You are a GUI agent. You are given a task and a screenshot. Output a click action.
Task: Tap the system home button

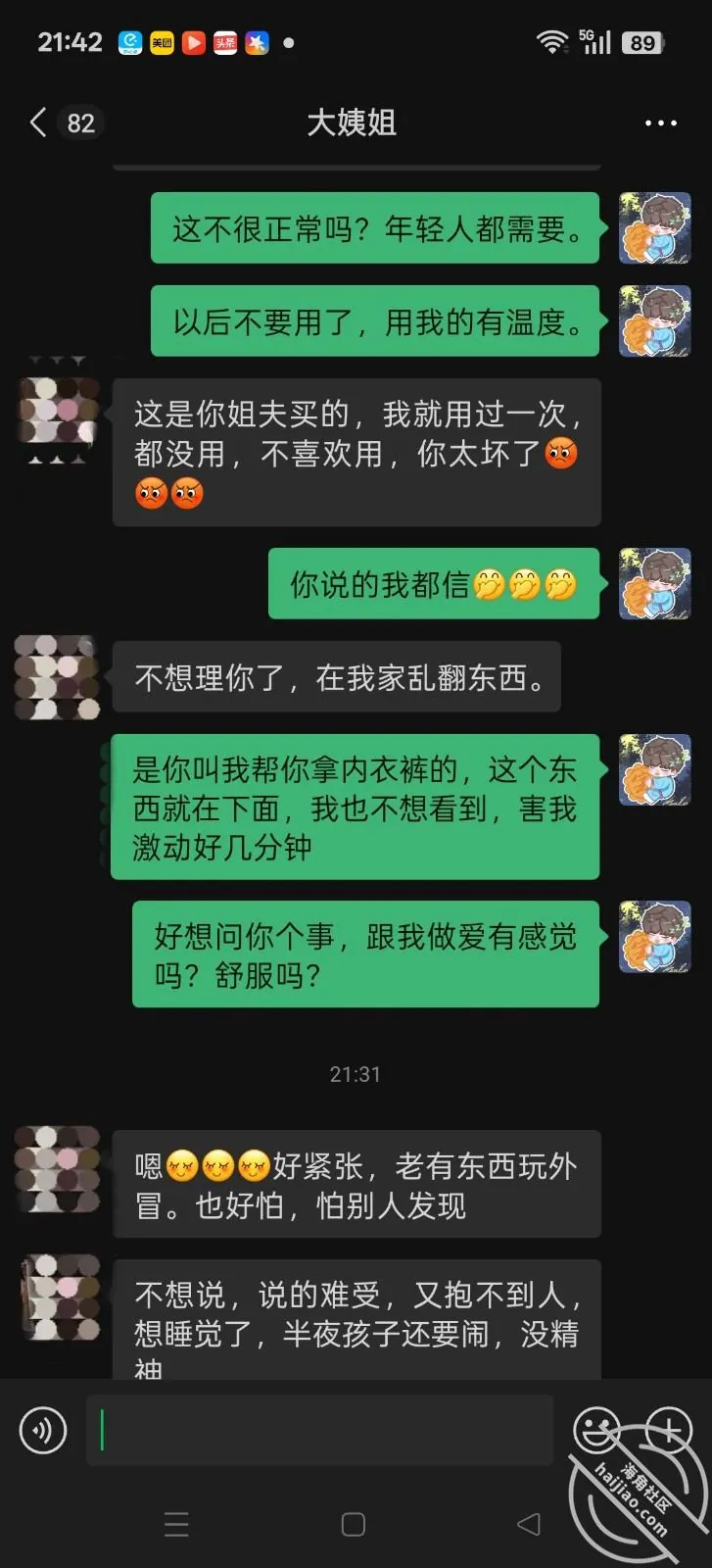click(x=354, y=1524)
